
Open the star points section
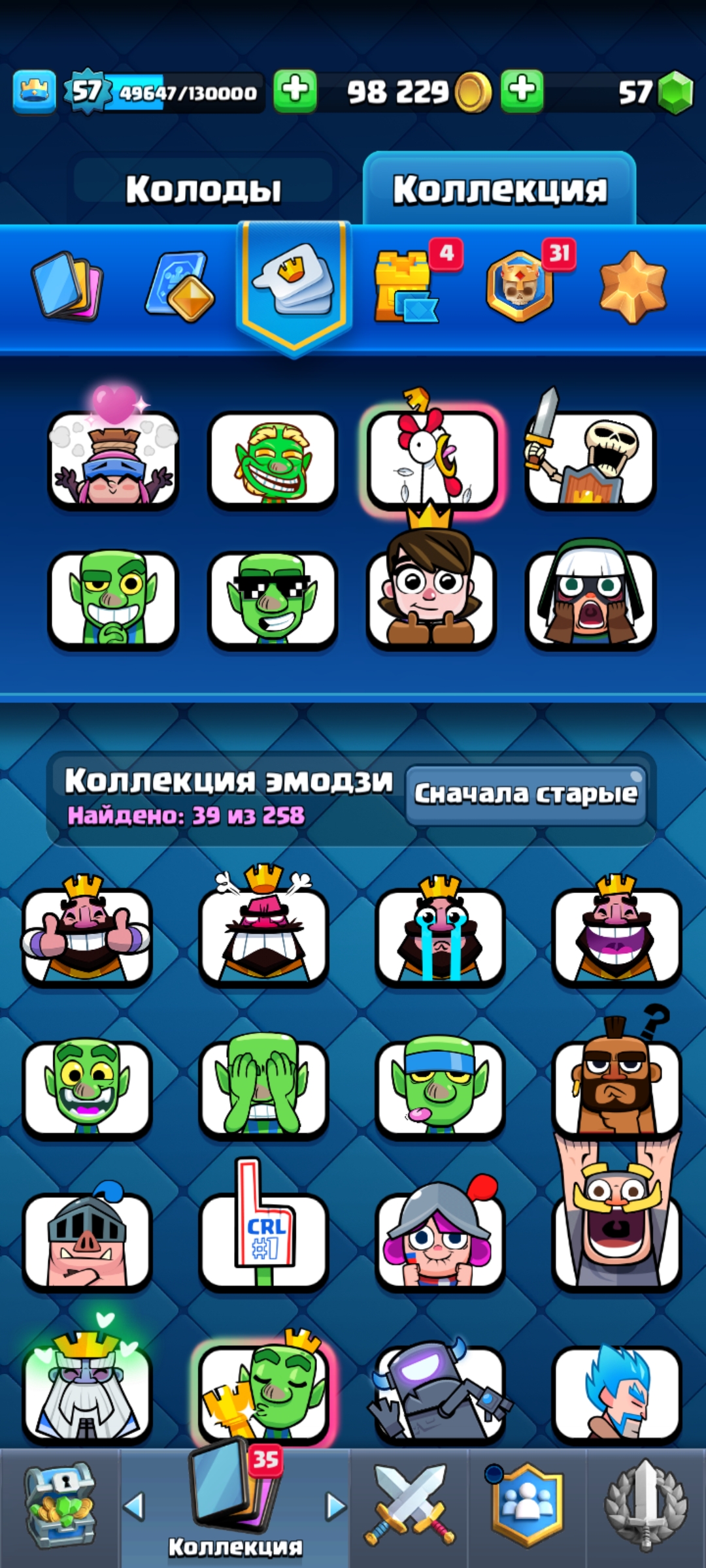(632, 287)
